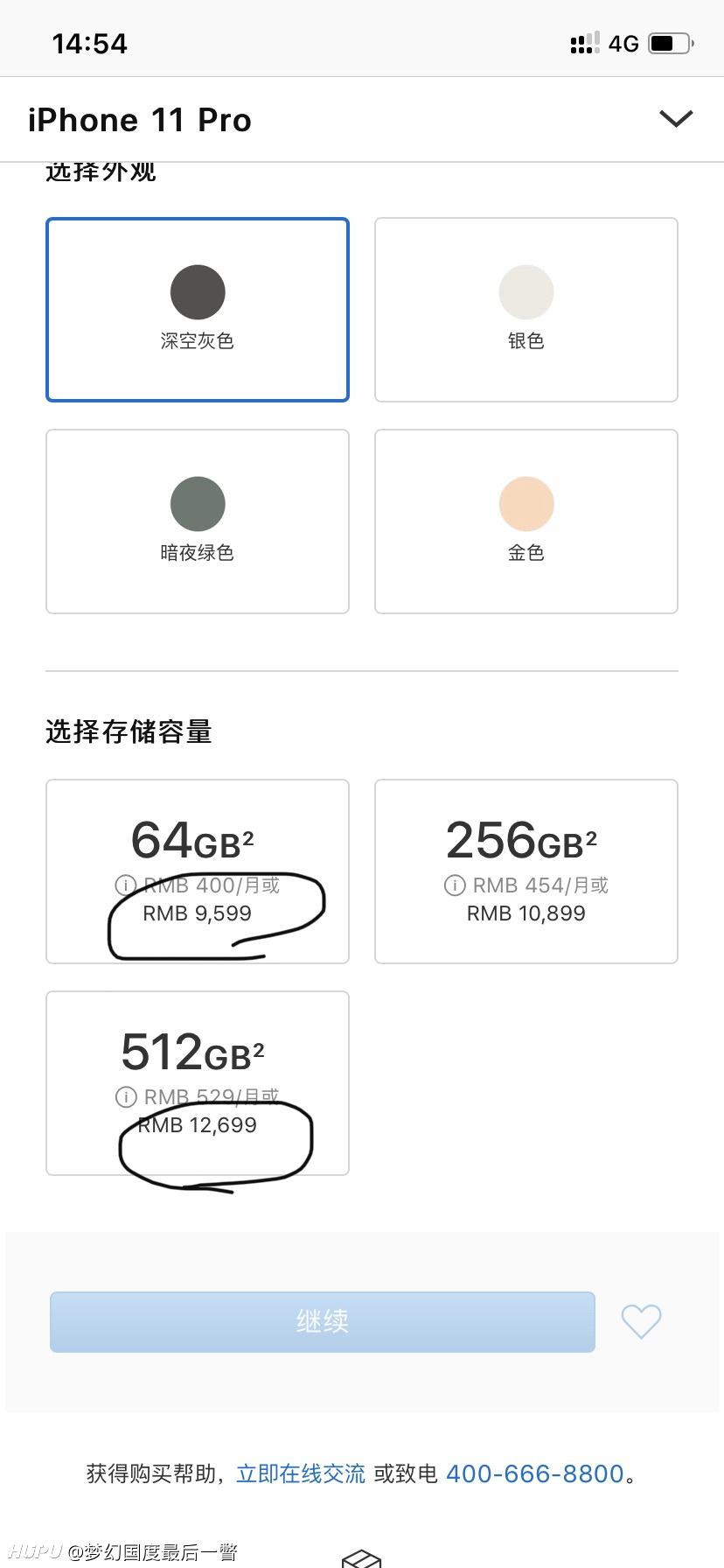Tap the 继续 button
Viewport: 724px width, 1568px height.
323,1321
